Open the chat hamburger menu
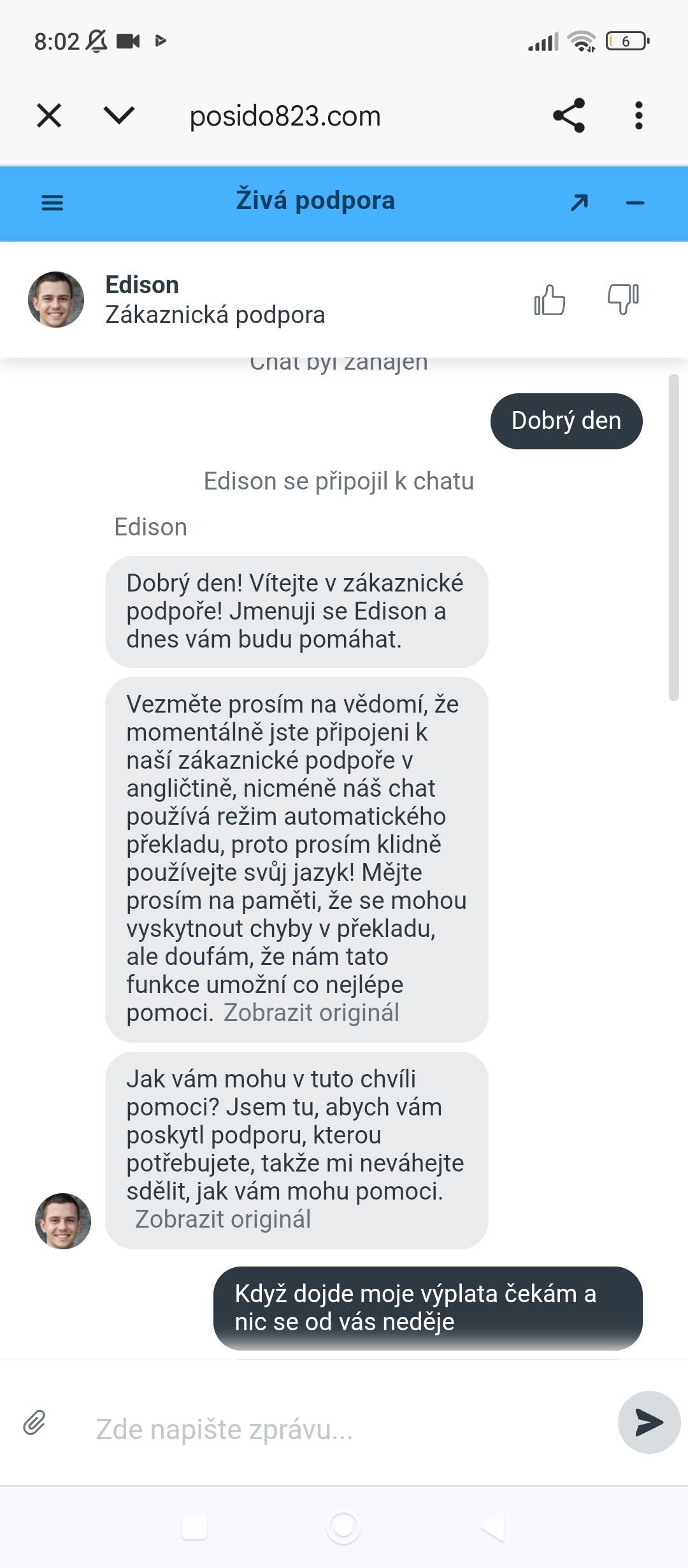 [52, 203]
